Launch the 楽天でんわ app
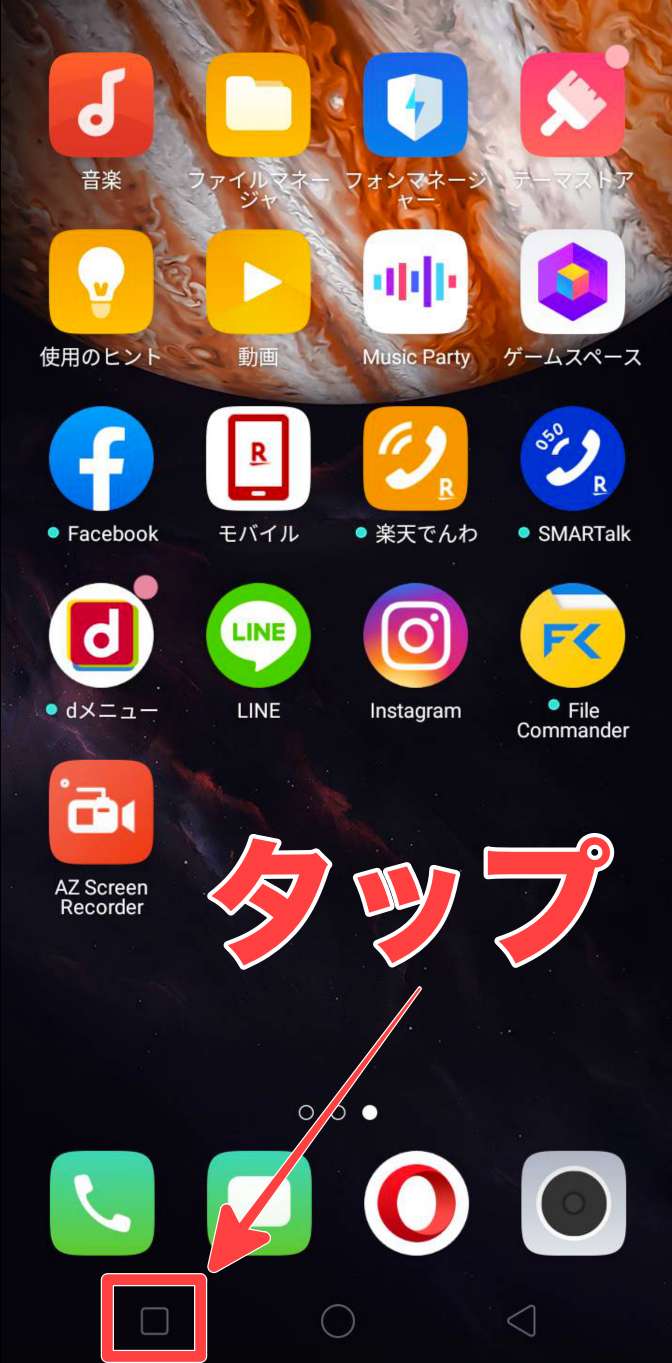 coord(415,459)
